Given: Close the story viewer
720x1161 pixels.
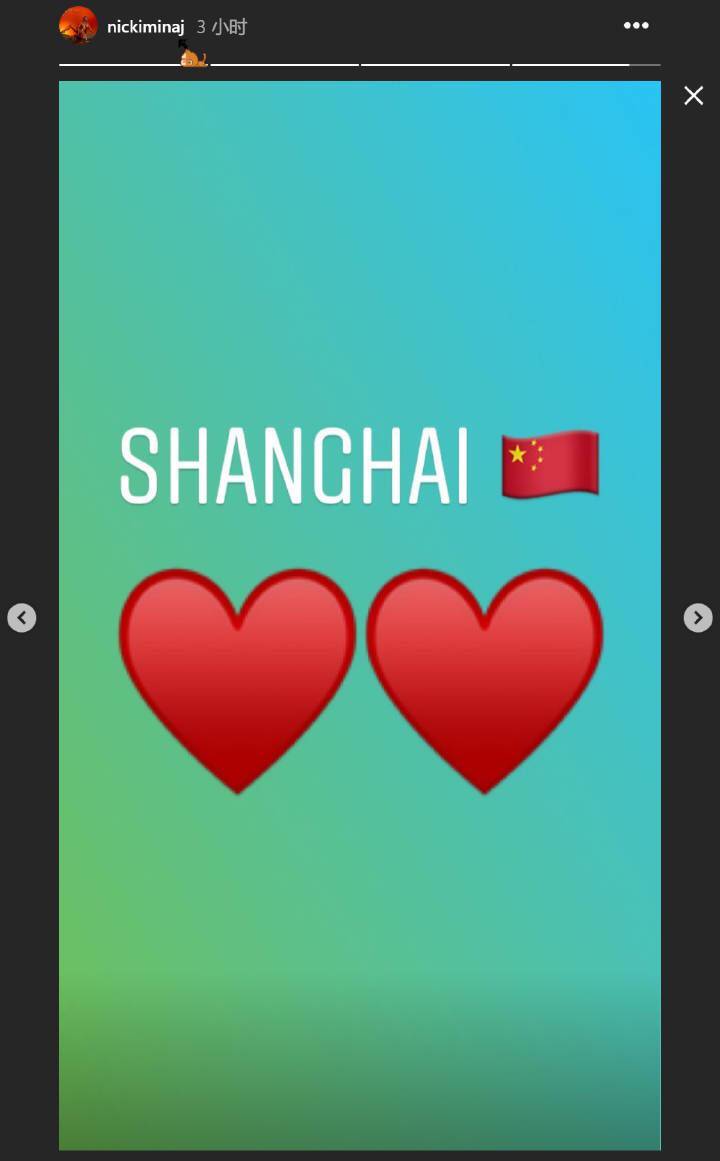Looking at the screenshot, I should 693,96.
